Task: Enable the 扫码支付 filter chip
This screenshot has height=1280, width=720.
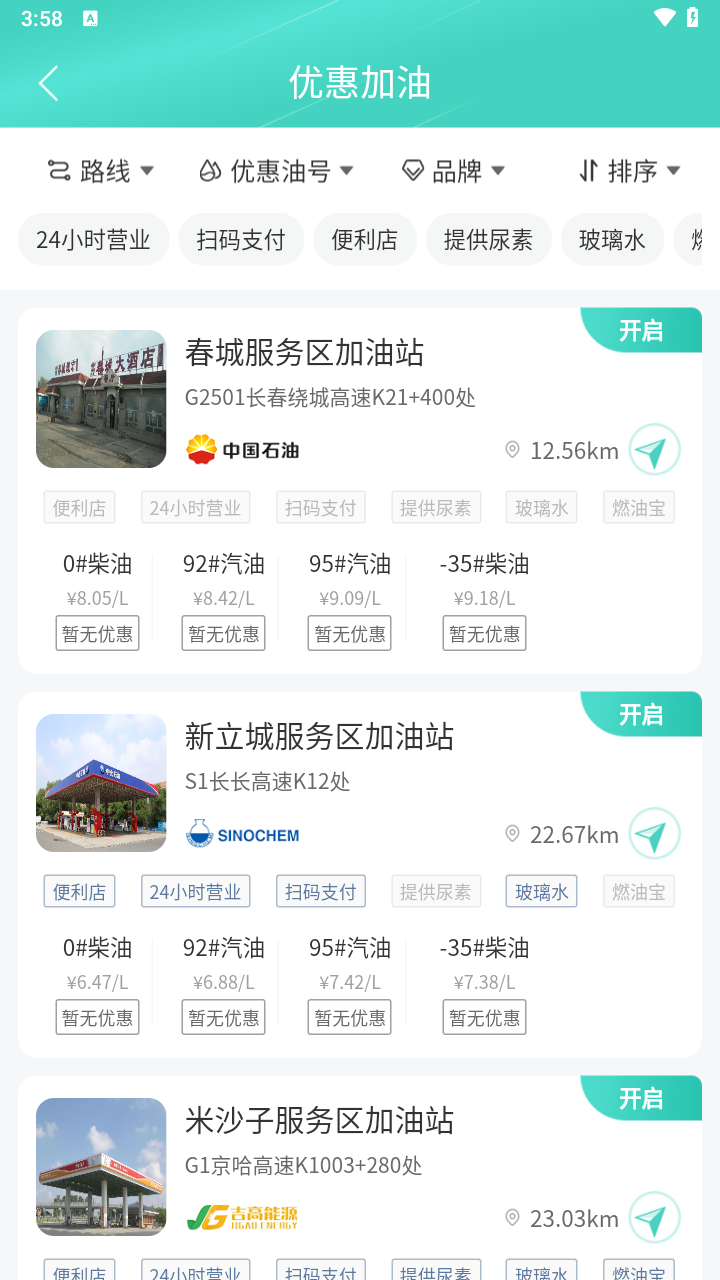Action: [241, 239]
